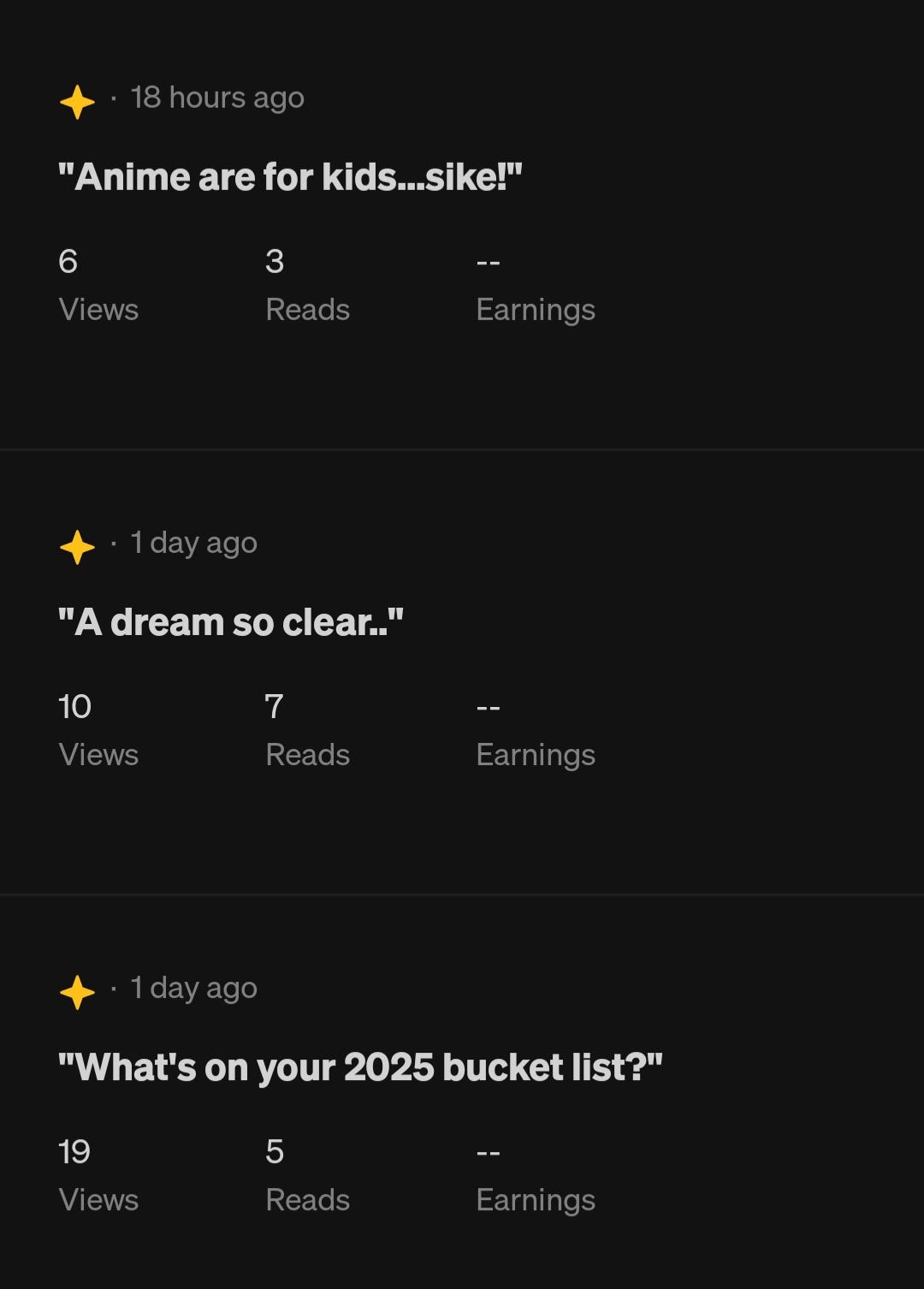Open the story "Anime are for kids...sike!"

tap(291, 176)
